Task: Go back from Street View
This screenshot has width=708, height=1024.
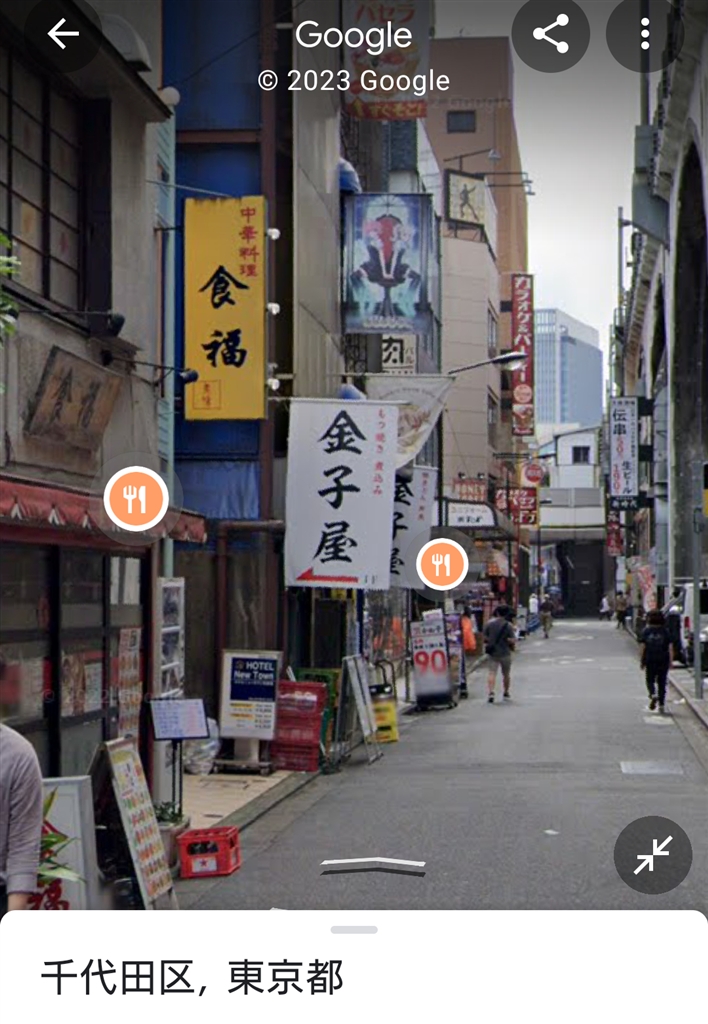Action: click(62, 34)
